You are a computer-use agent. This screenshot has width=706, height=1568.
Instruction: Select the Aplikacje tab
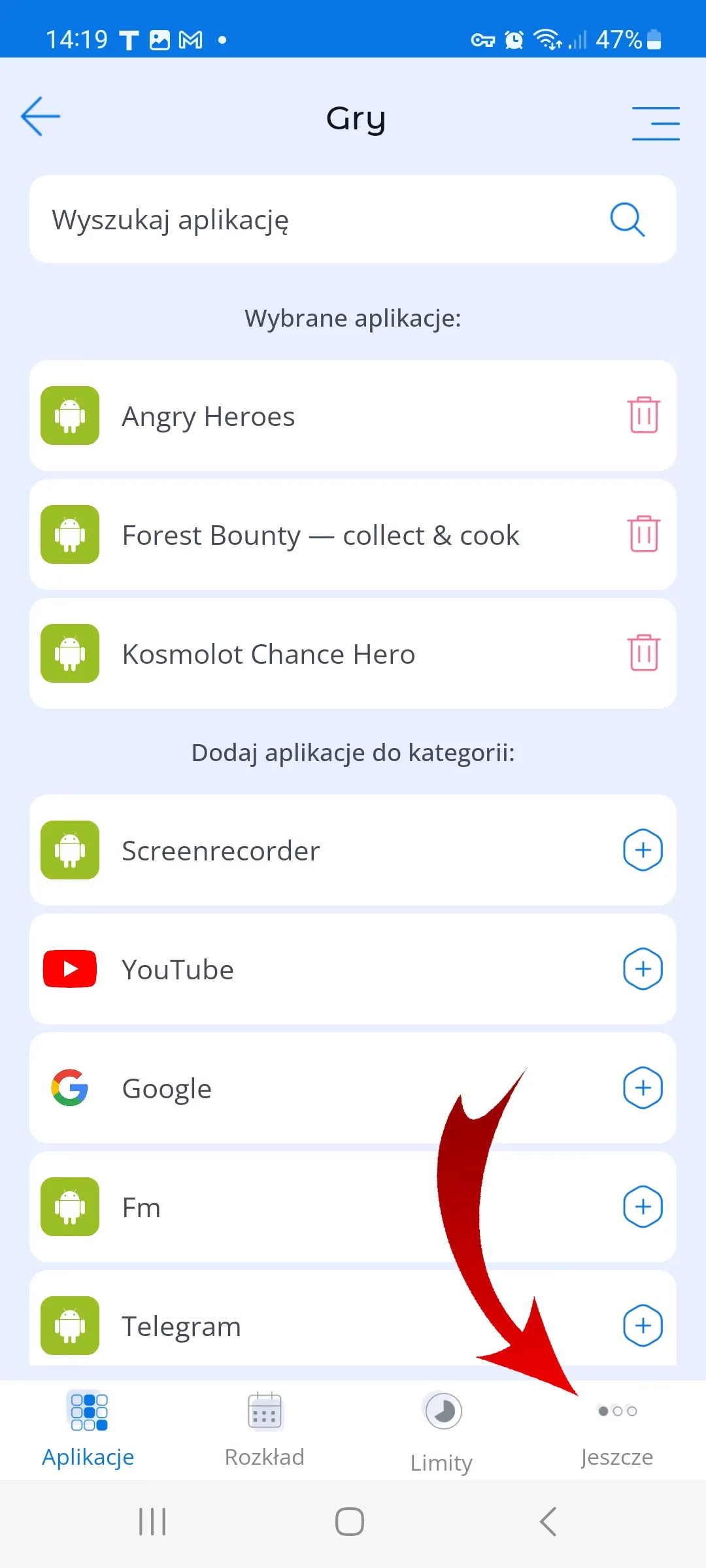88,1429
